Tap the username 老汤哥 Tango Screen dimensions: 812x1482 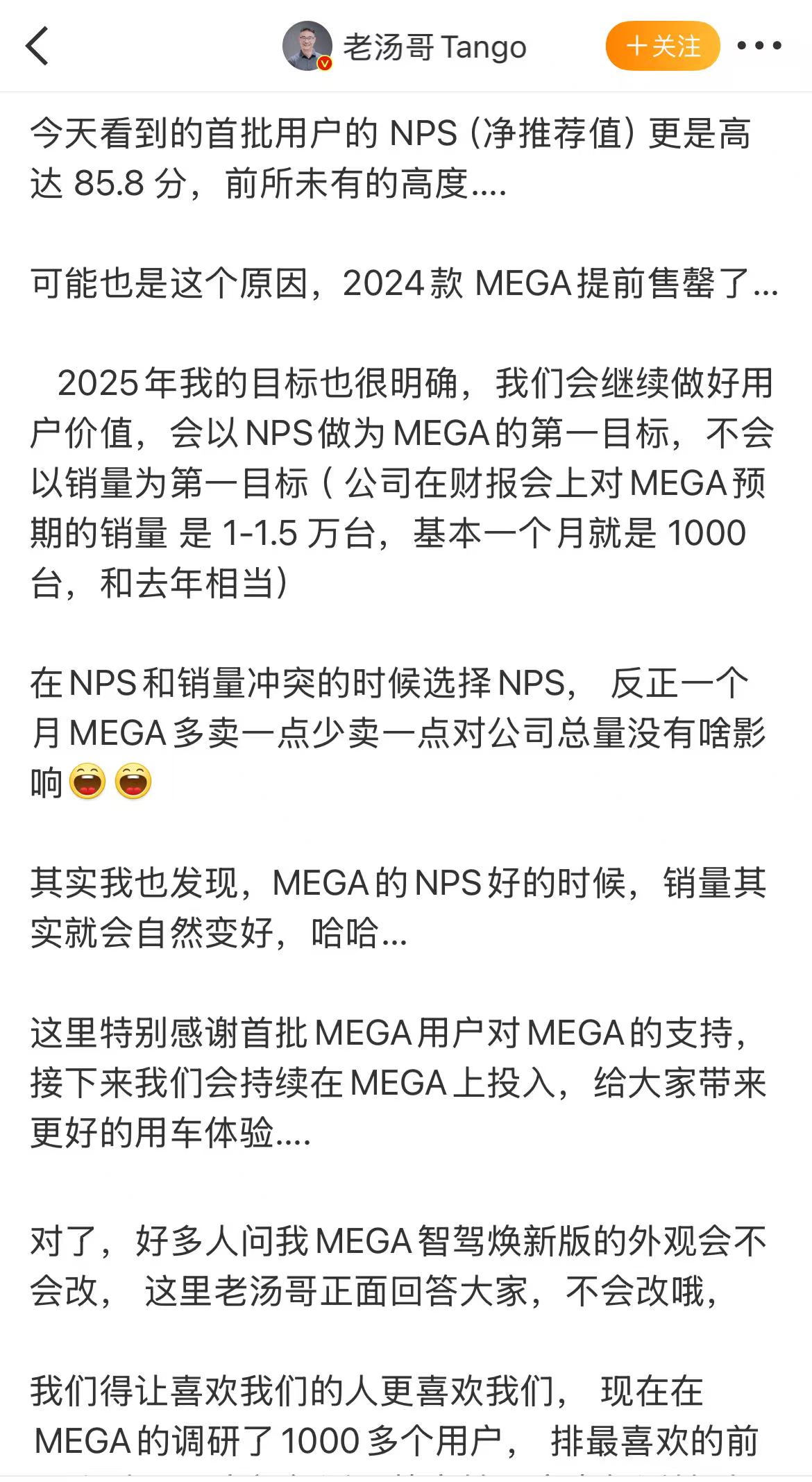coord(434,47)
